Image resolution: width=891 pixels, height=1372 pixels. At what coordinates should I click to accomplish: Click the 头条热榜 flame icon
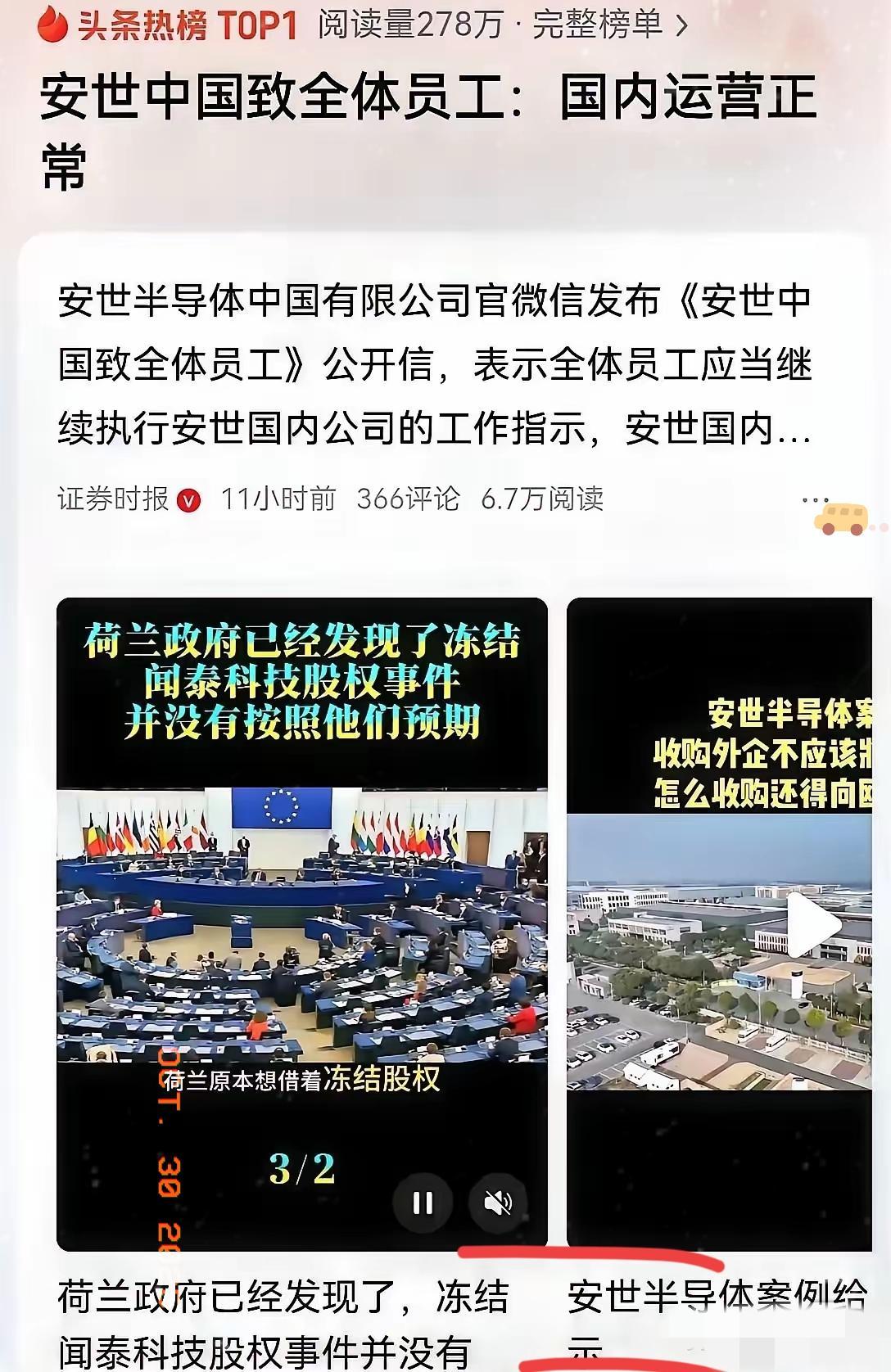click(52, 25)
